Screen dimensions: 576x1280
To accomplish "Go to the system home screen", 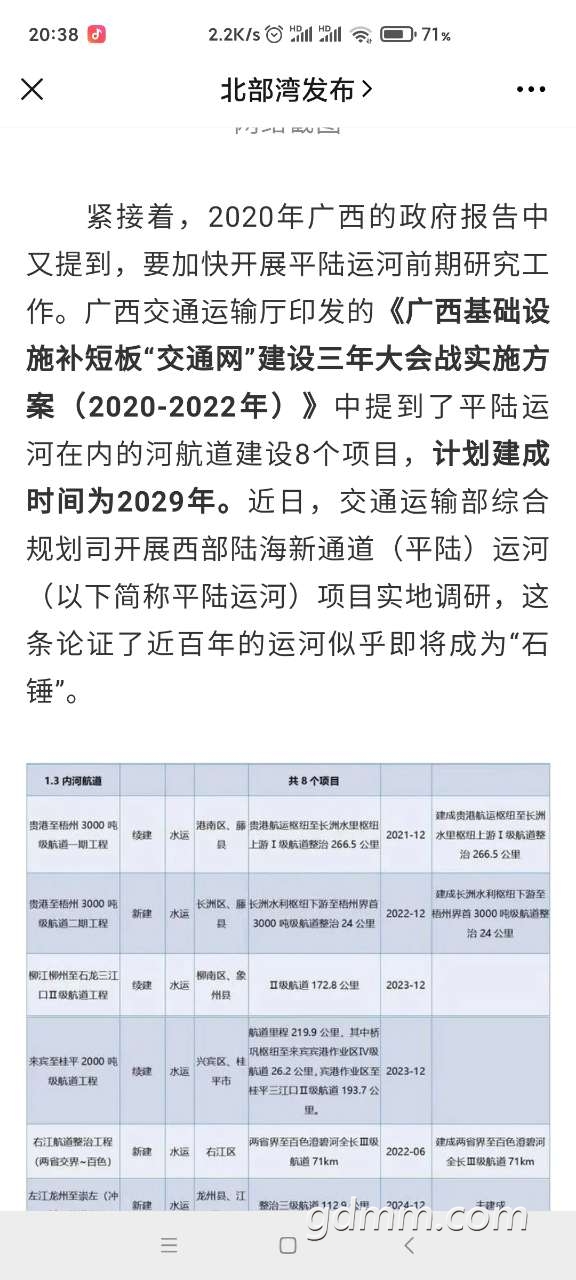I will click(x=288, y=1245).
